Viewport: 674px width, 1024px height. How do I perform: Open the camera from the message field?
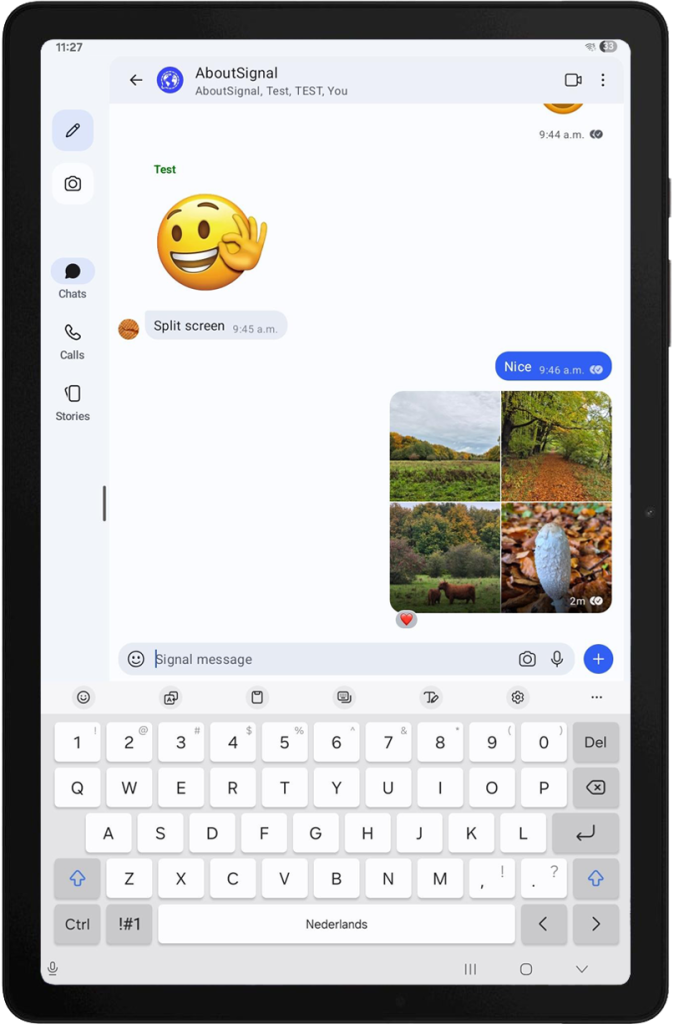tap(527, 659)
